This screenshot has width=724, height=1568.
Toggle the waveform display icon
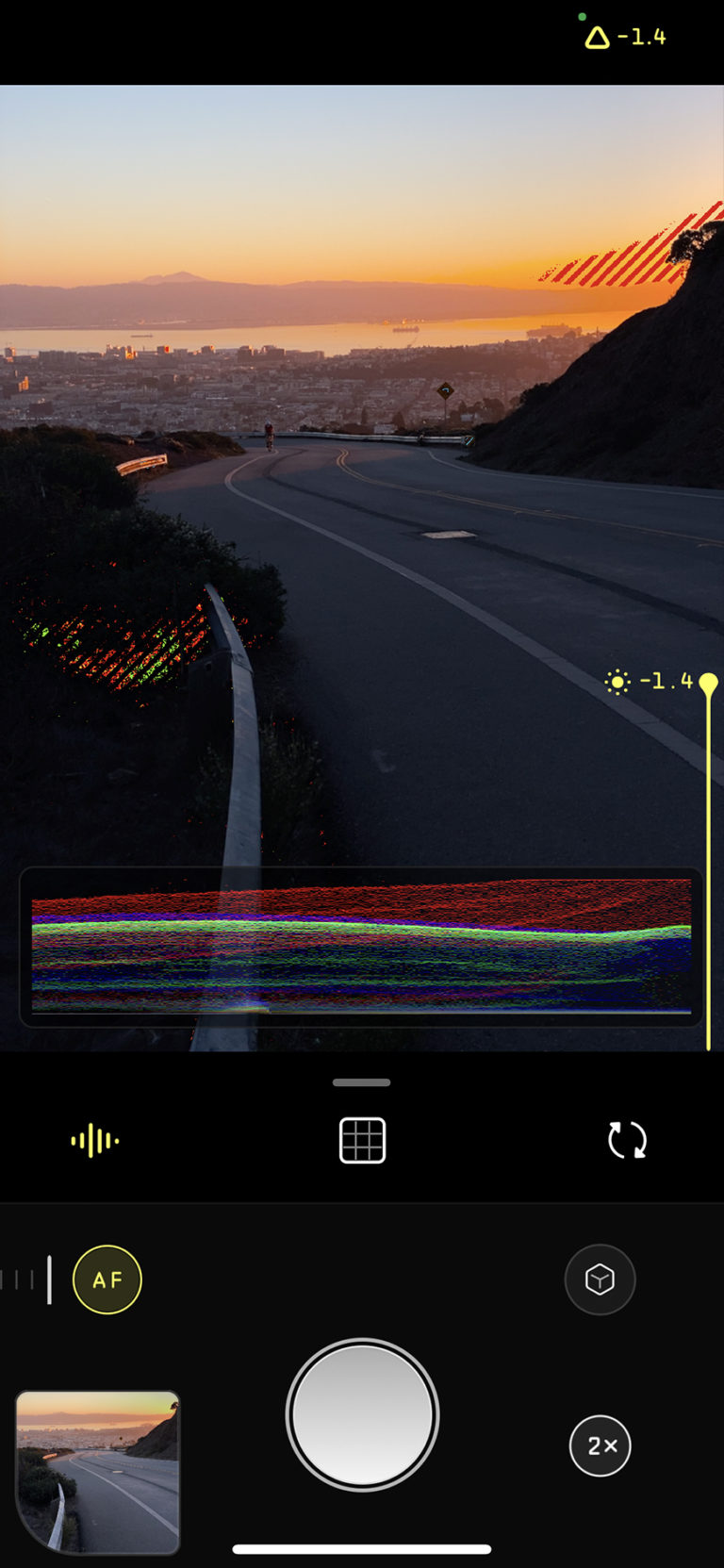[95, 1141]
